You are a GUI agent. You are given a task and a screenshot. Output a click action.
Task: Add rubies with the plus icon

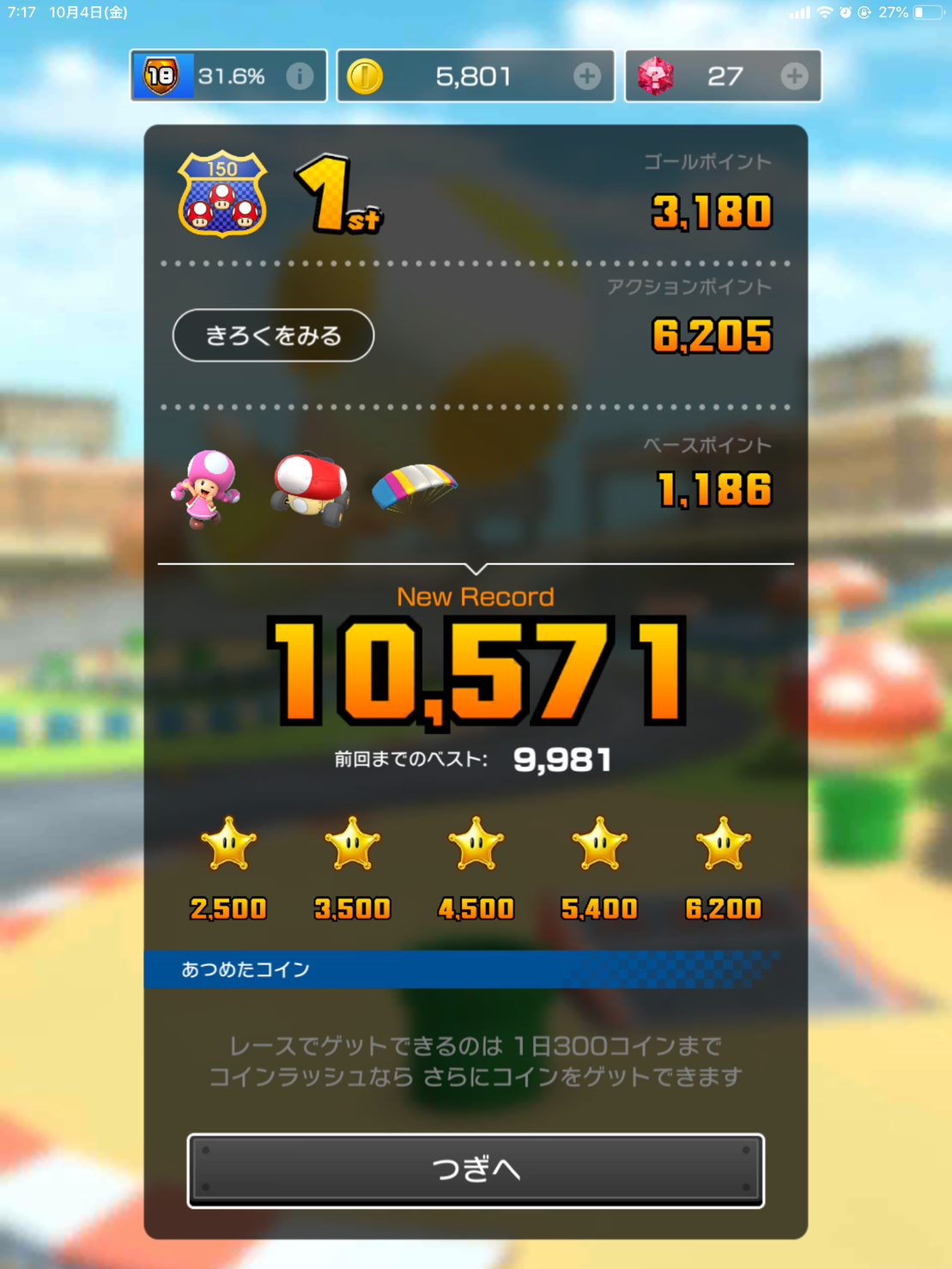(x=794, y=76)
